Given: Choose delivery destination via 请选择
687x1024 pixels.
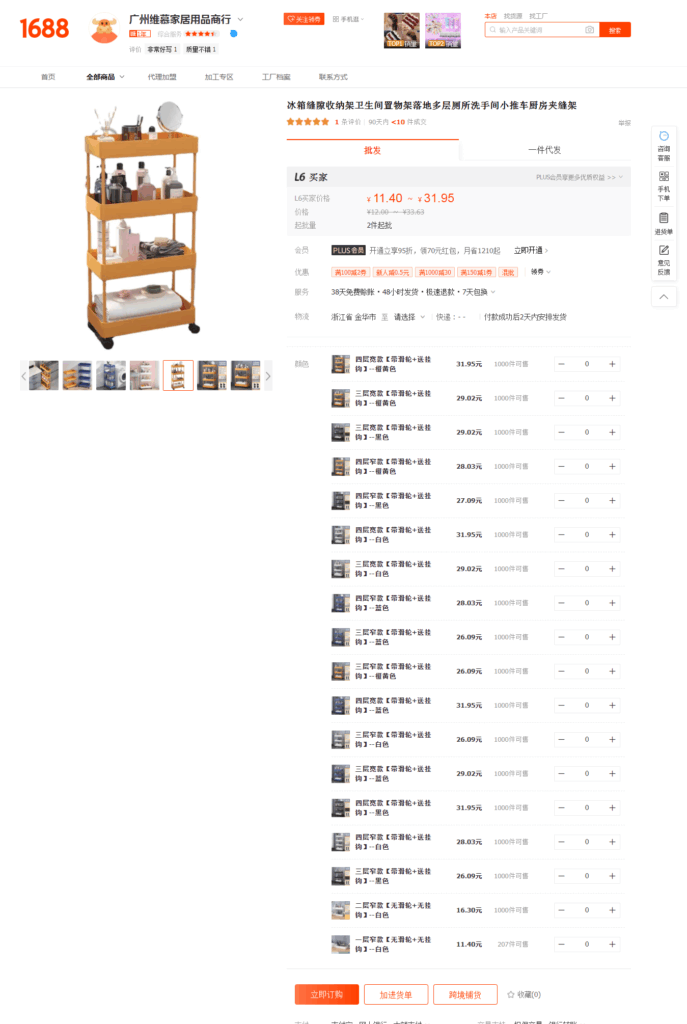Looking at the screenshot, I should (409, 317).
